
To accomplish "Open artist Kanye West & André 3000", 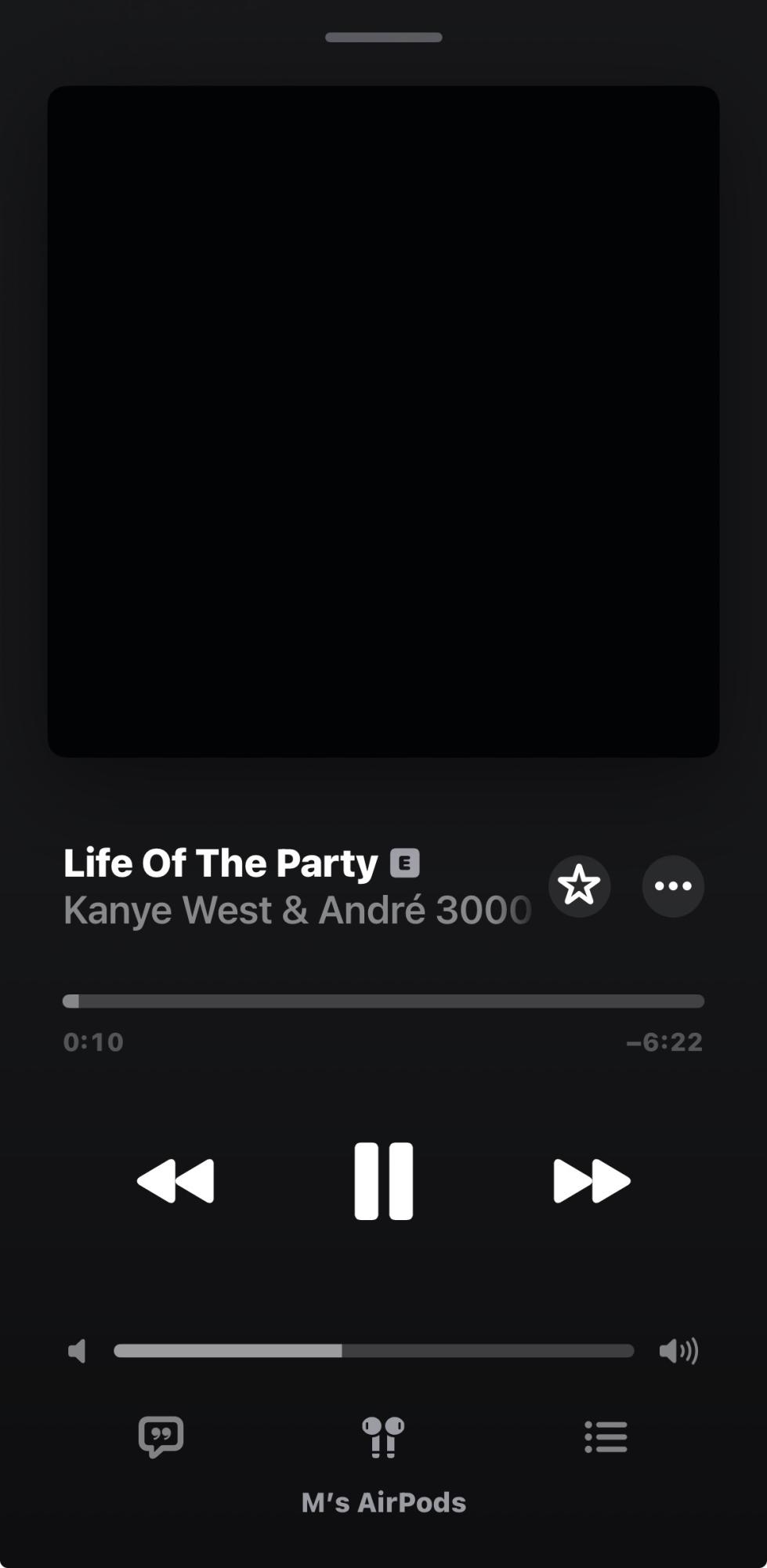I will tap(298, 911).
